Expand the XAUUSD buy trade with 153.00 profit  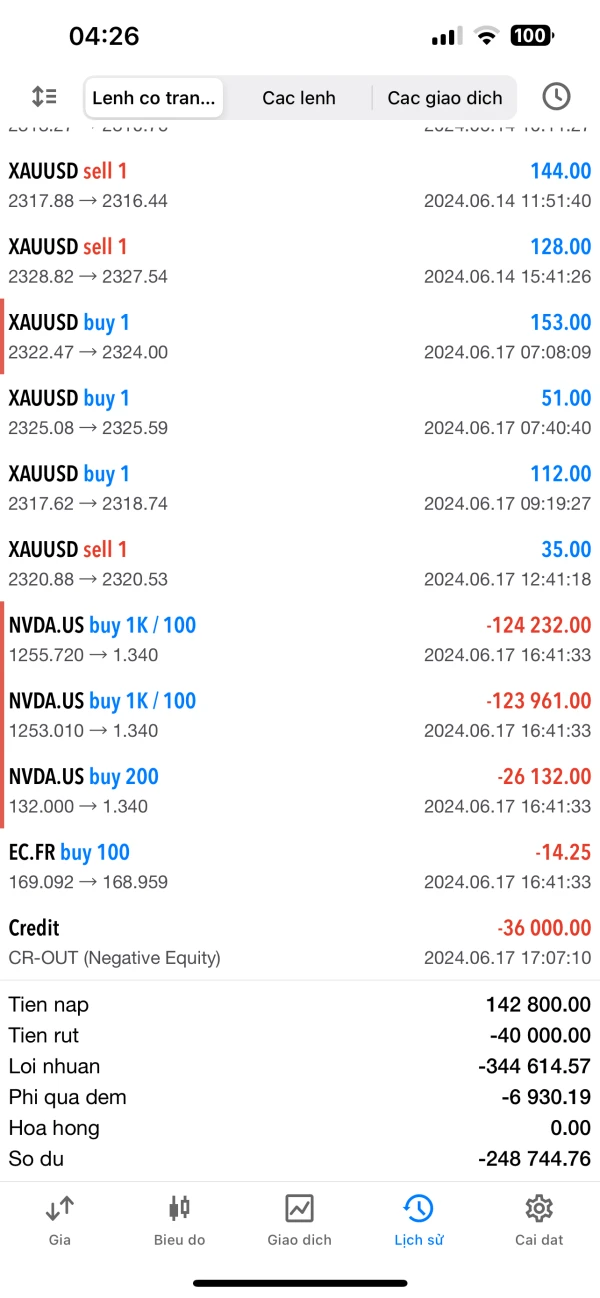300,336
